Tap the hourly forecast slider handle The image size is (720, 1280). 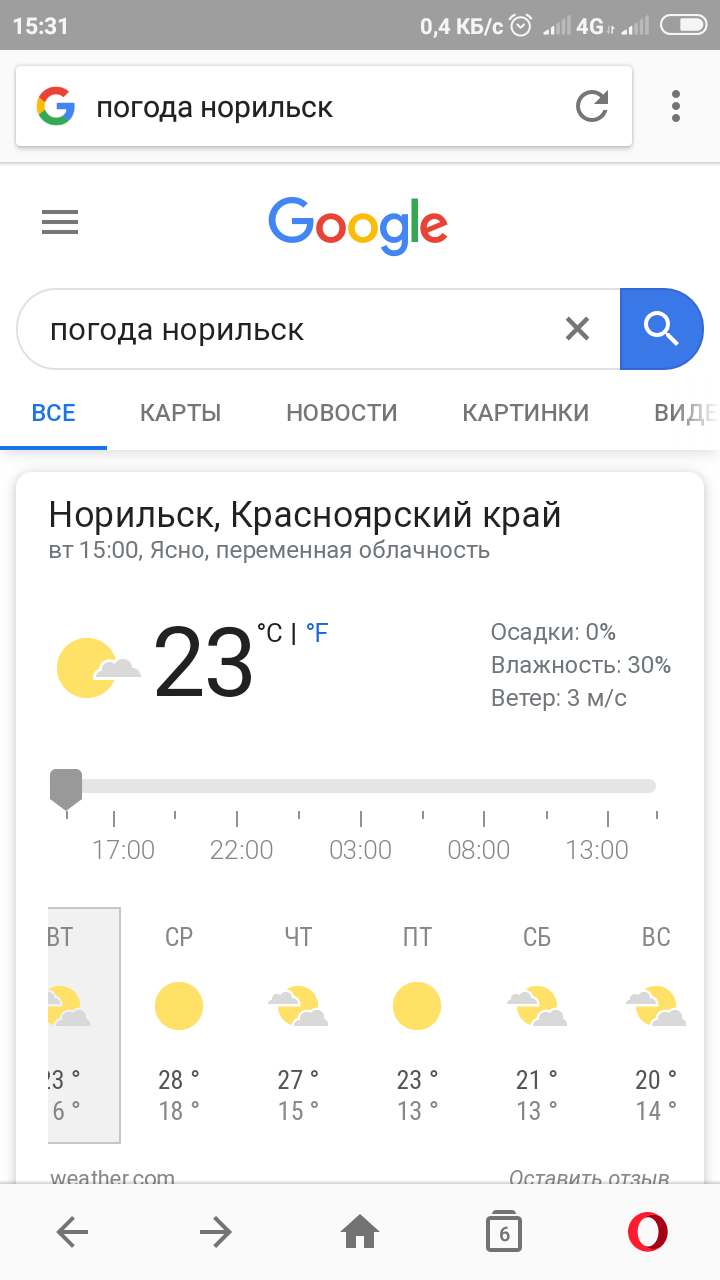pos(66,787)
